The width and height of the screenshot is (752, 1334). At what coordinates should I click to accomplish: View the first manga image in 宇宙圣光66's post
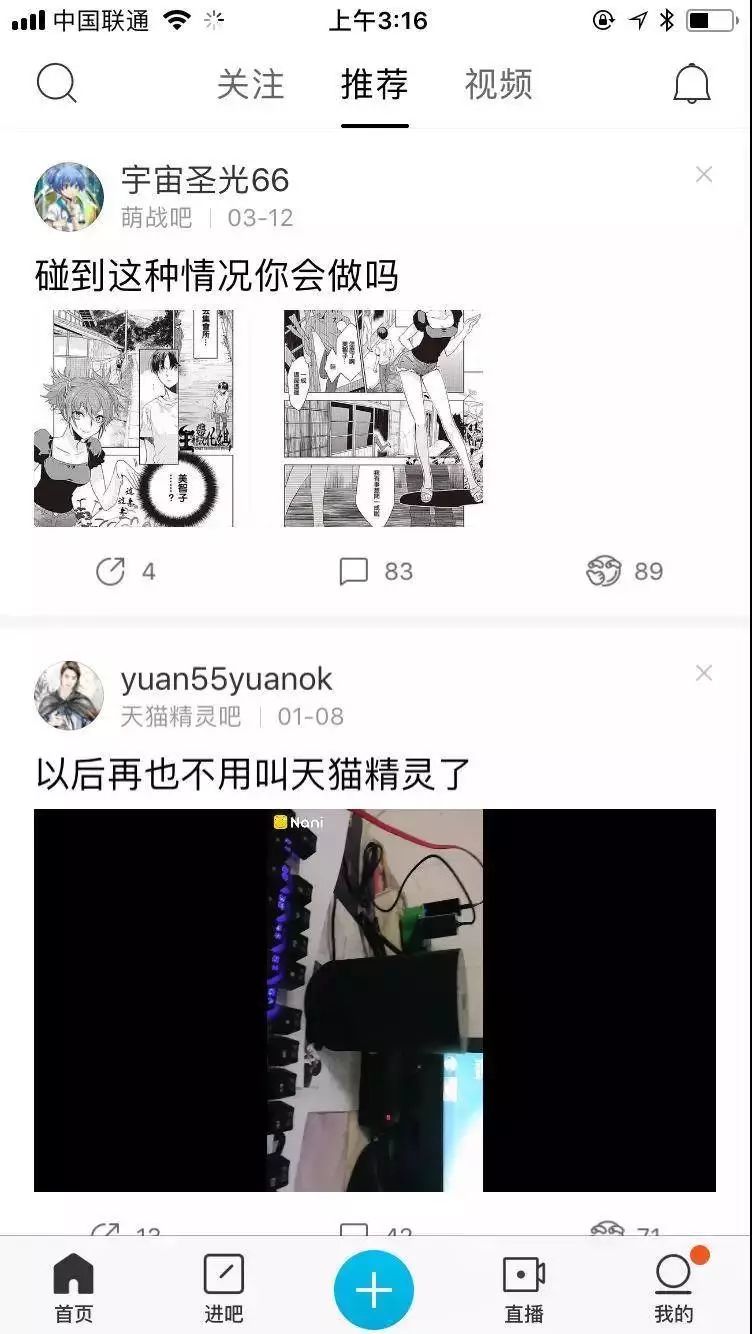(134, 418)
